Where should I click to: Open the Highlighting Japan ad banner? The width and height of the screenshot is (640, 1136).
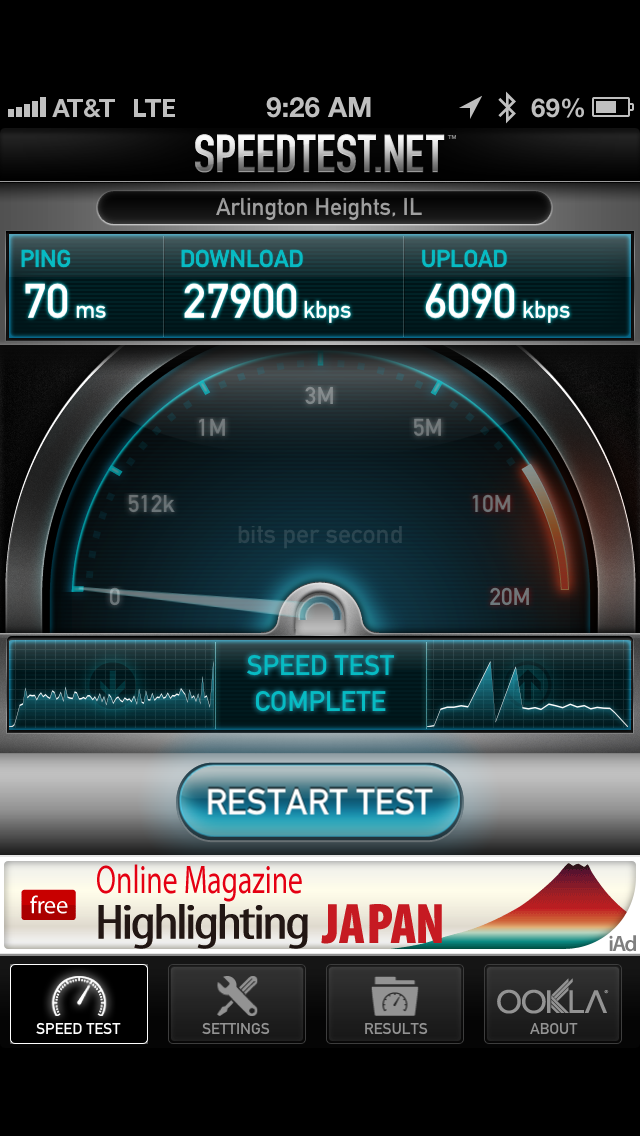pos(320,905)
